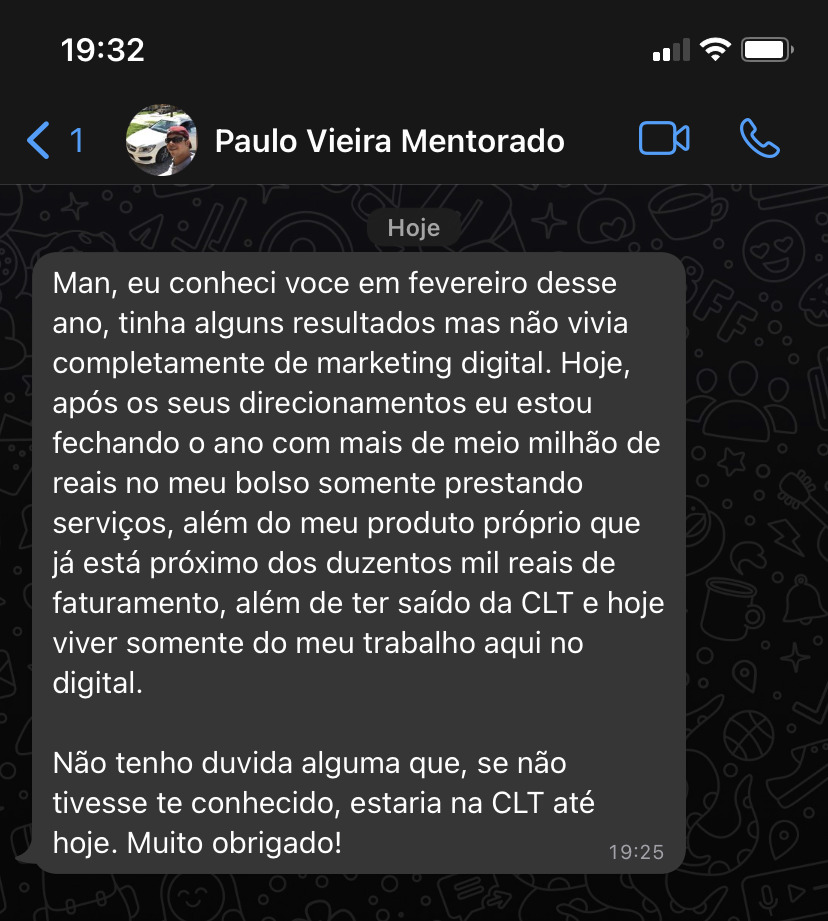Start a voice call with Paulo Vieira Mentorado
828x921 pixels.
pos(759,139)
